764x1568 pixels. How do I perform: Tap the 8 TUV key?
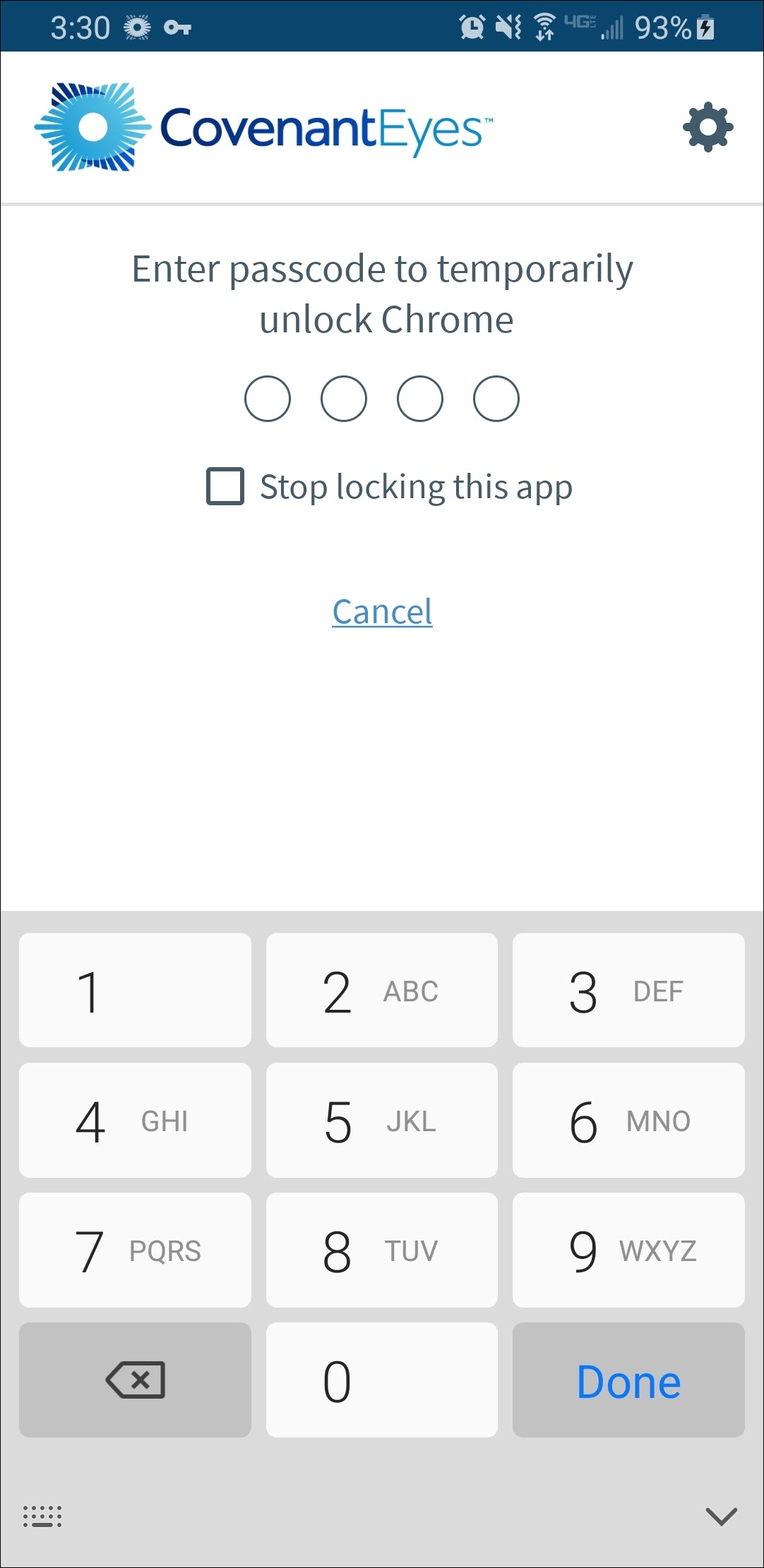382,1250
